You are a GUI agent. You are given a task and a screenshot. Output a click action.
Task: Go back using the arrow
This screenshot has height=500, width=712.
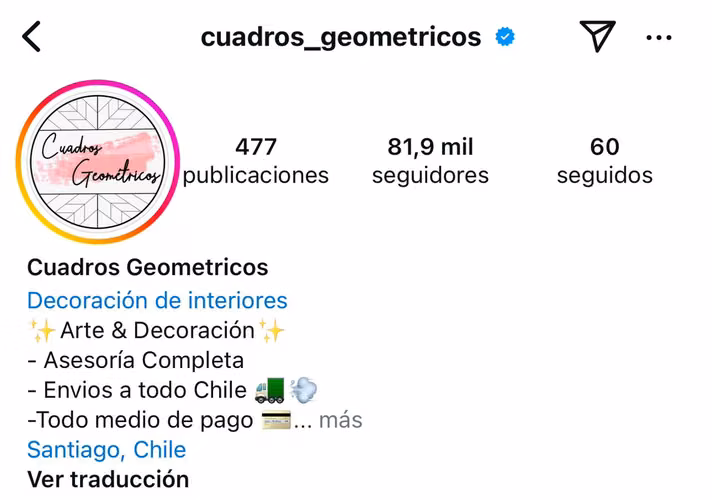click(x=32, y=37)
